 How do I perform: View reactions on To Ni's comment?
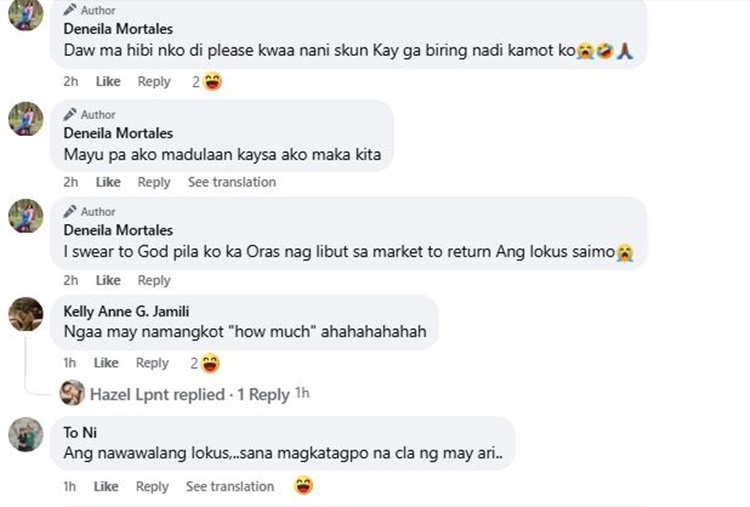[303, 486]
